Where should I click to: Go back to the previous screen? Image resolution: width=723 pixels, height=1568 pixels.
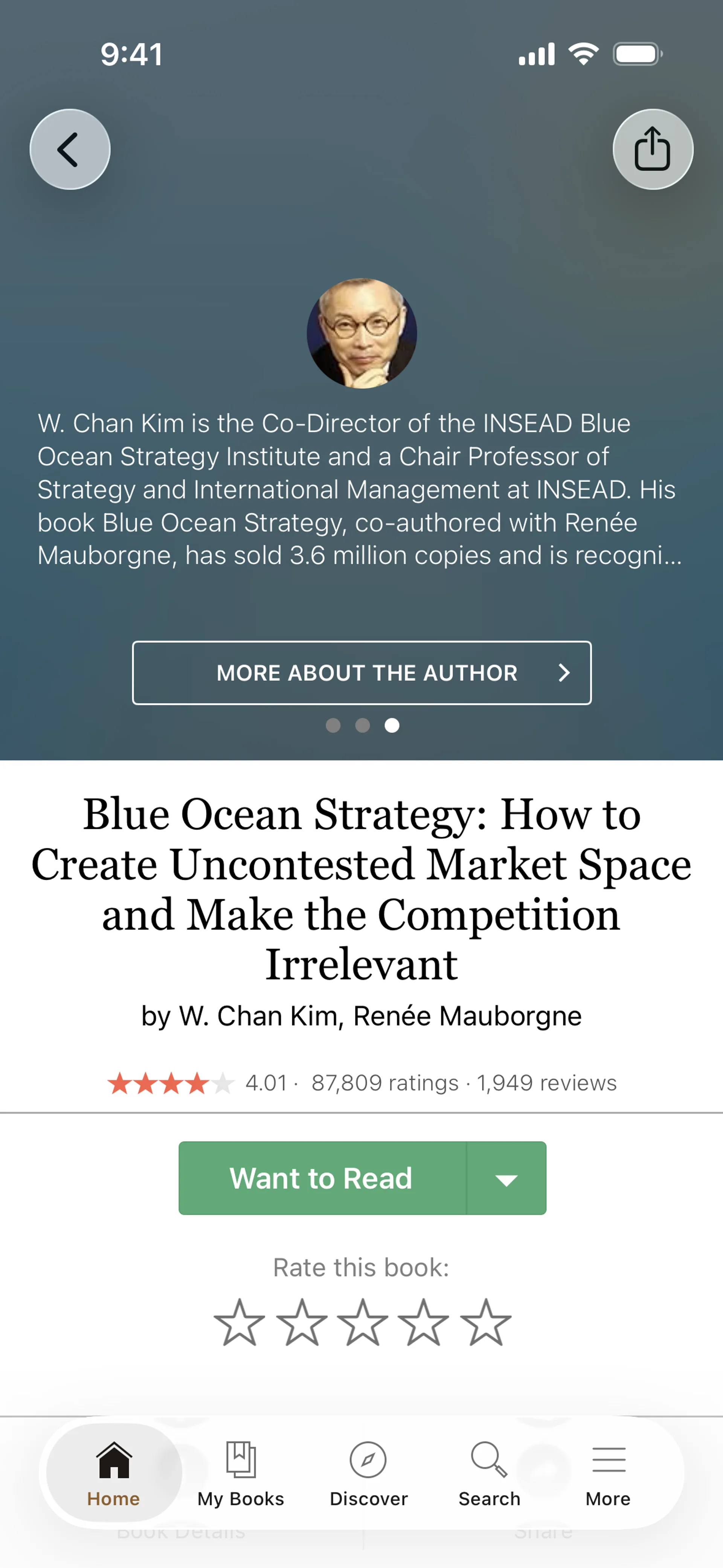point(69,149)
